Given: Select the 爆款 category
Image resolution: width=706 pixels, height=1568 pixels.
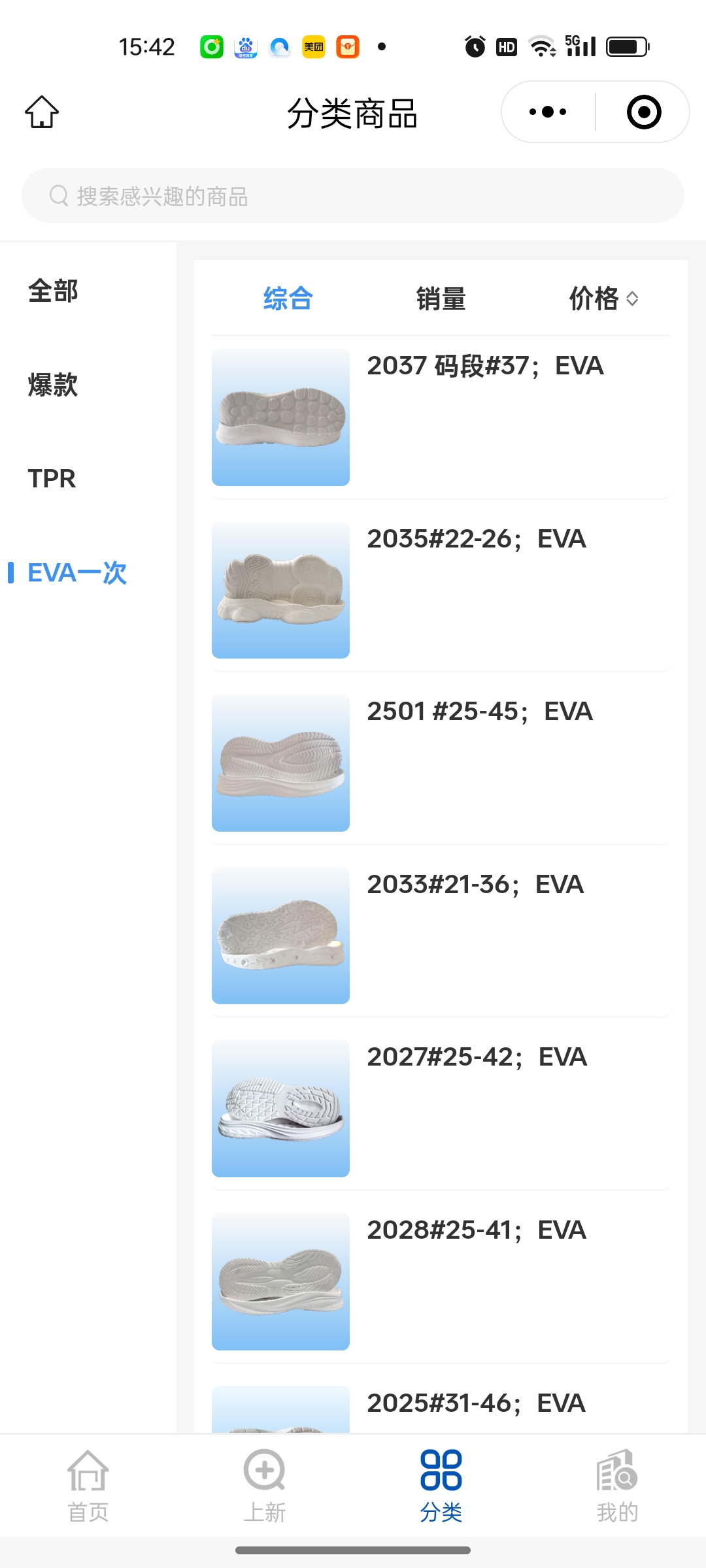Looking at the screenshot, I should (x=54, y=385).
